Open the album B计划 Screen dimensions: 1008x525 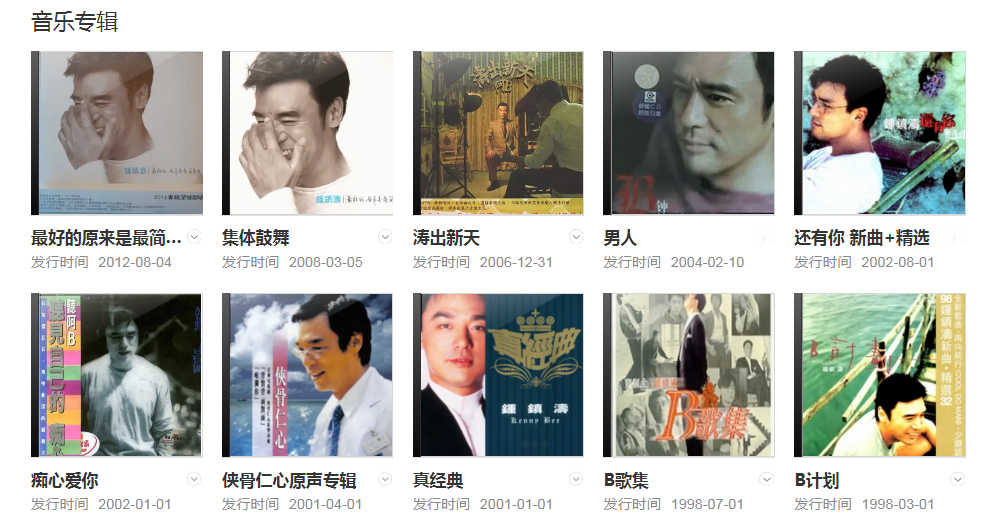click(x=879, y=375)
